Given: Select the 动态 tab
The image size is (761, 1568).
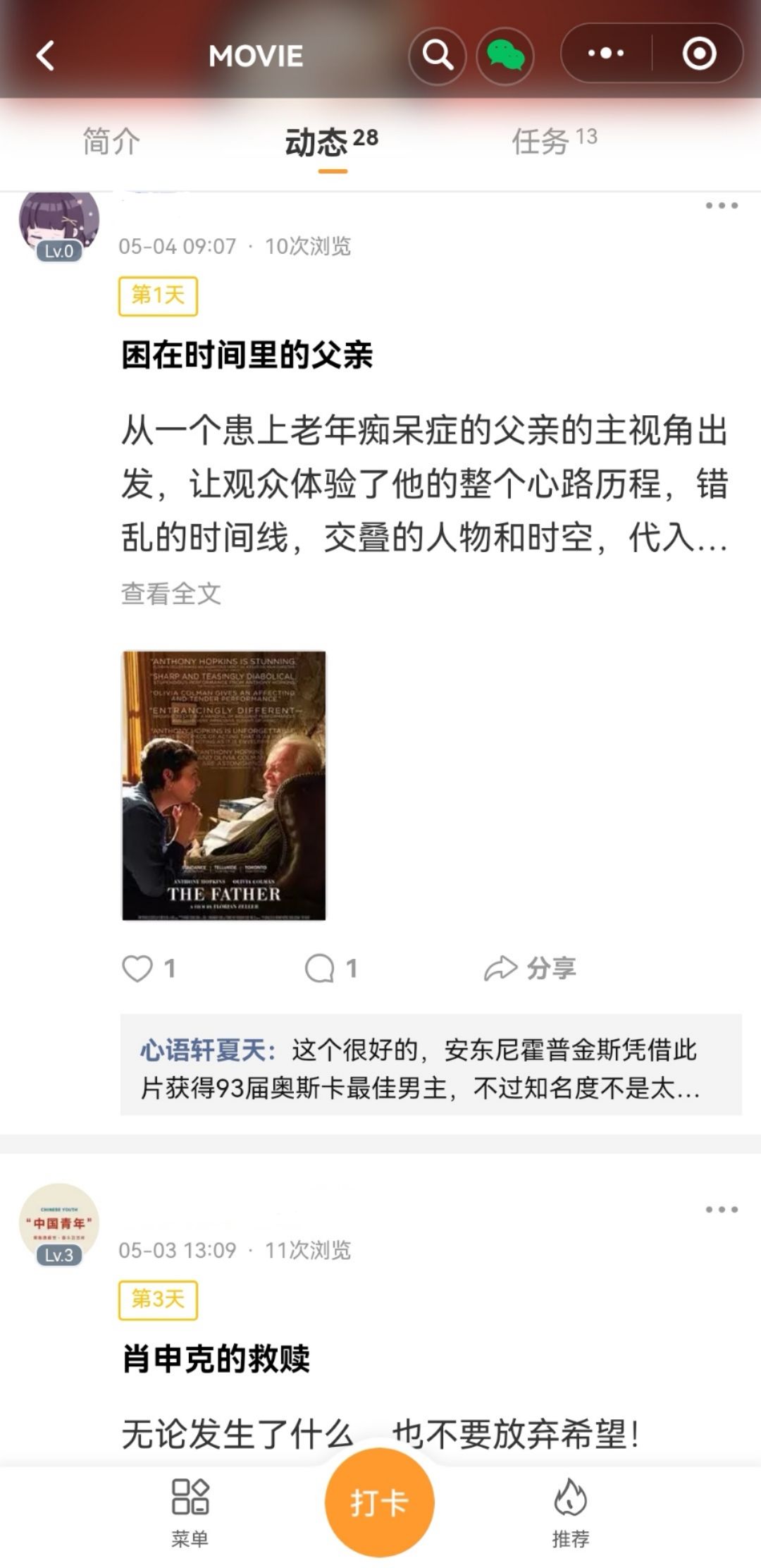Looking at the screenshot, I should point(331,142).
